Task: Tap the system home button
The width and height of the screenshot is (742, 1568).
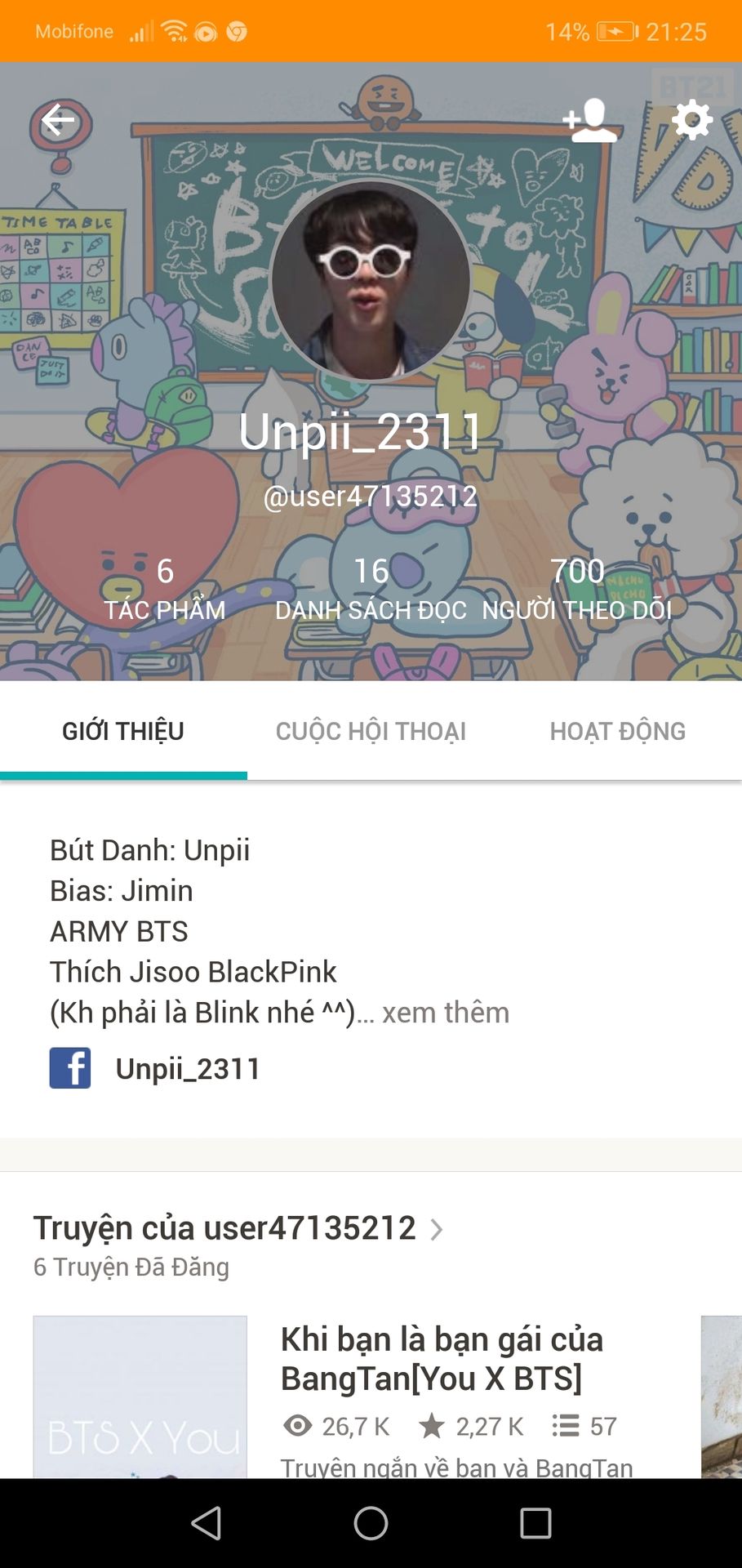Action: point(371,1523)
